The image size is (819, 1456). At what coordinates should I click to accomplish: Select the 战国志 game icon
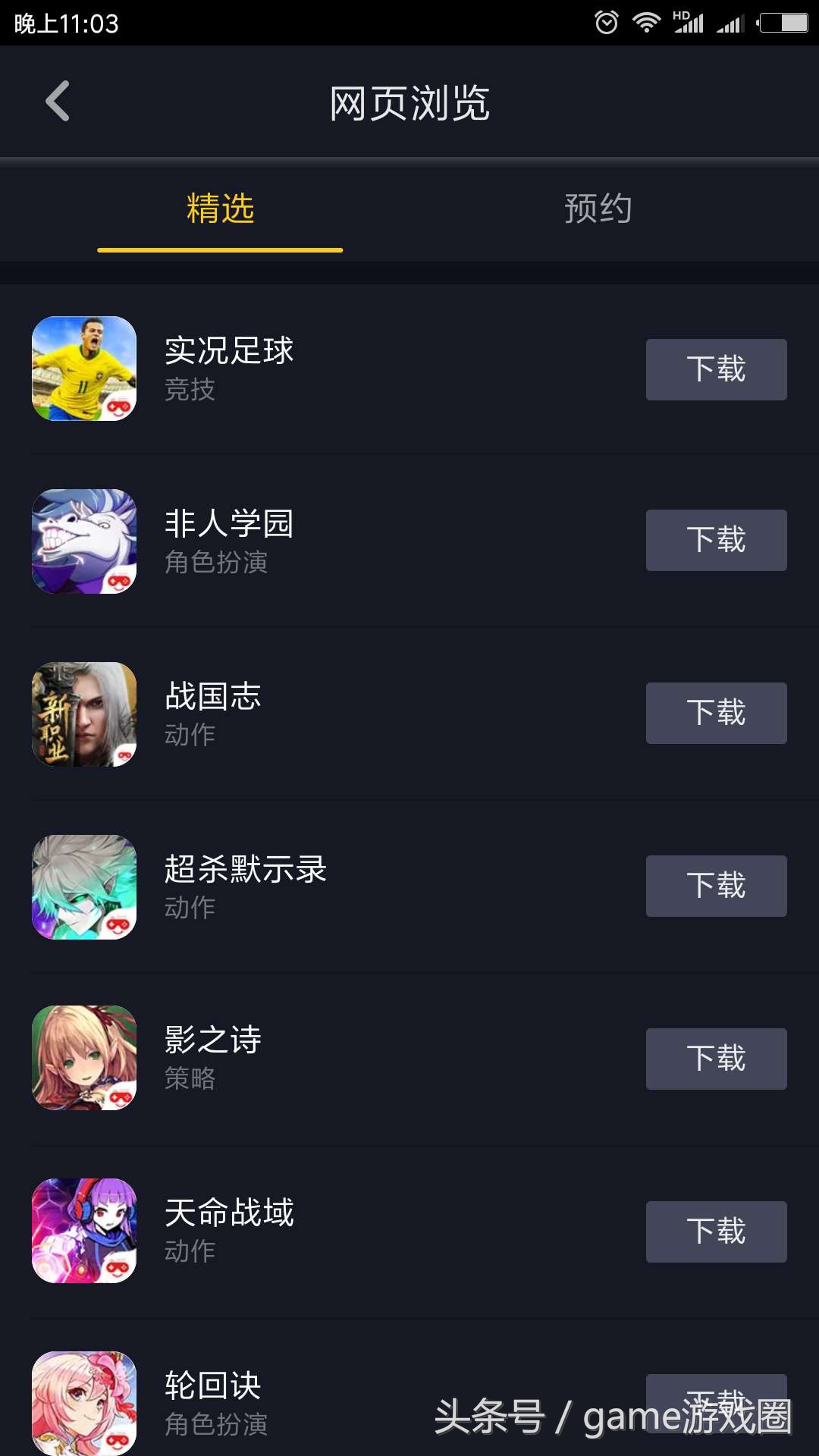click(84, 714)
